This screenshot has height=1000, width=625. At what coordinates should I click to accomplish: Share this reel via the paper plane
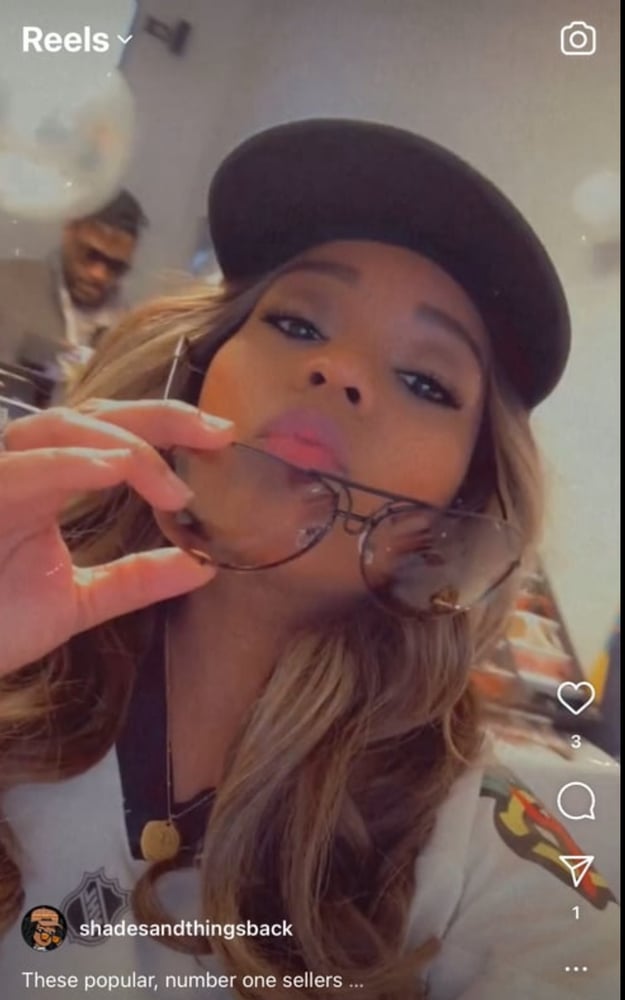coord(576,870)
